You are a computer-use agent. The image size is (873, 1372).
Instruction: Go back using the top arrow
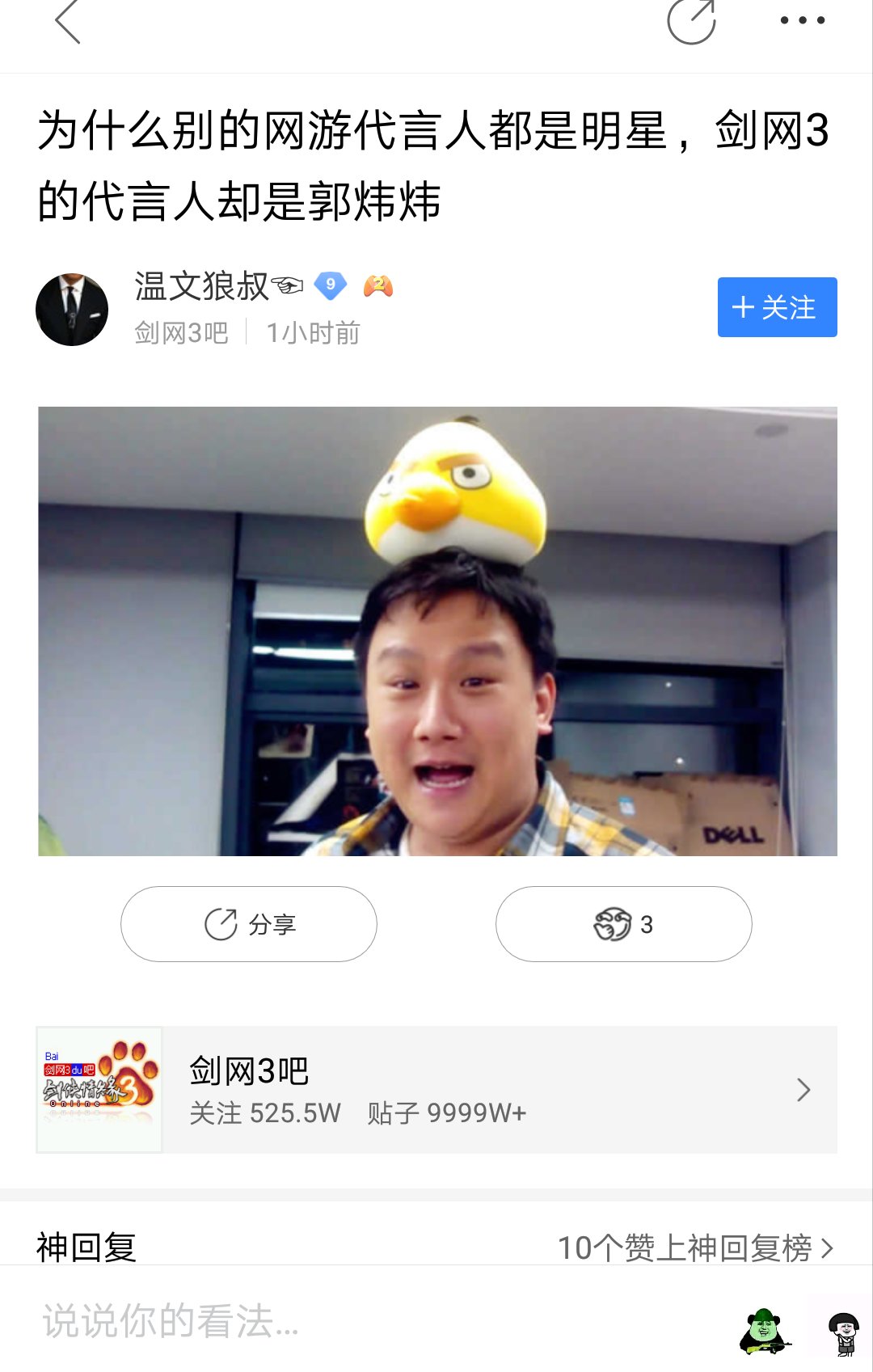click(x=68, y=22)
